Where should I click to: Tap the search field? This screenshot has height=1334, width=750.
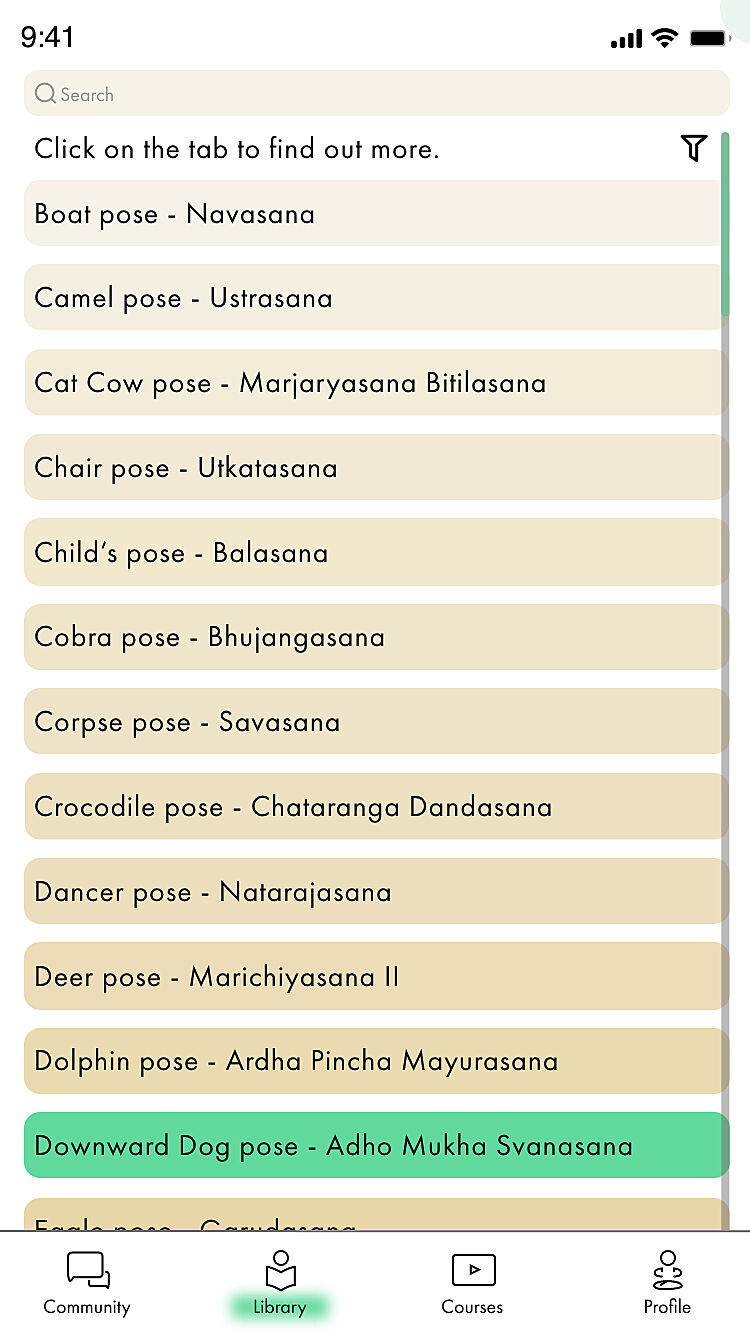pyautogui.click(x=376, y=94)
